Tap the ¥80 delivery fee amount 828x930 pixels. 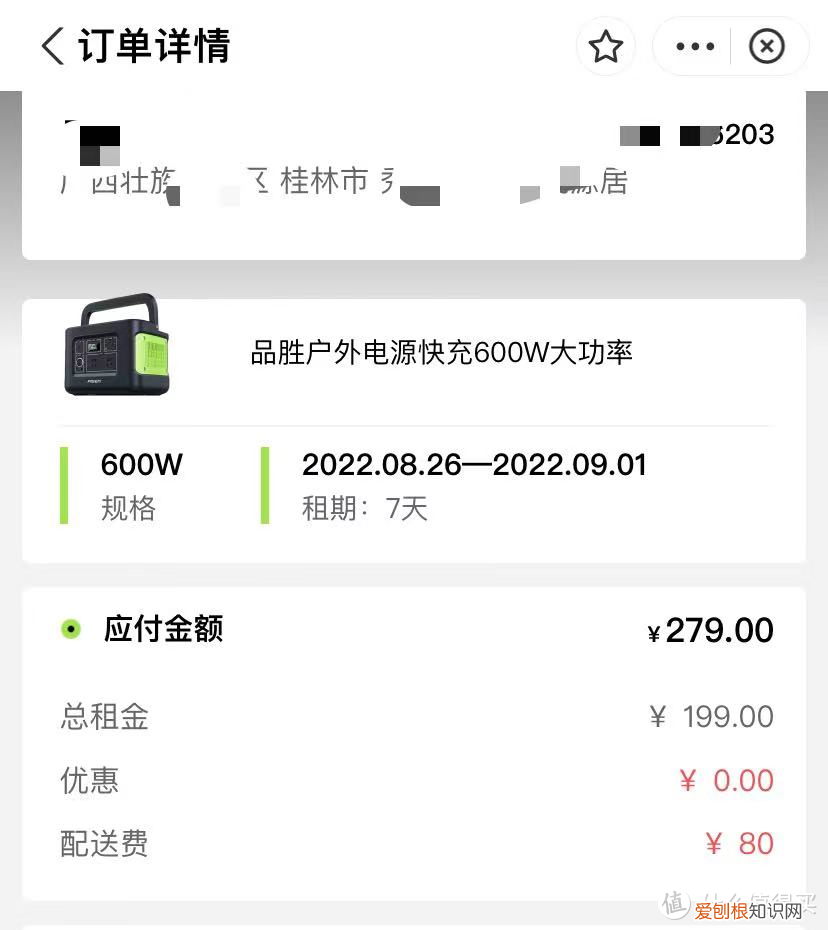(x=740, y=843)
